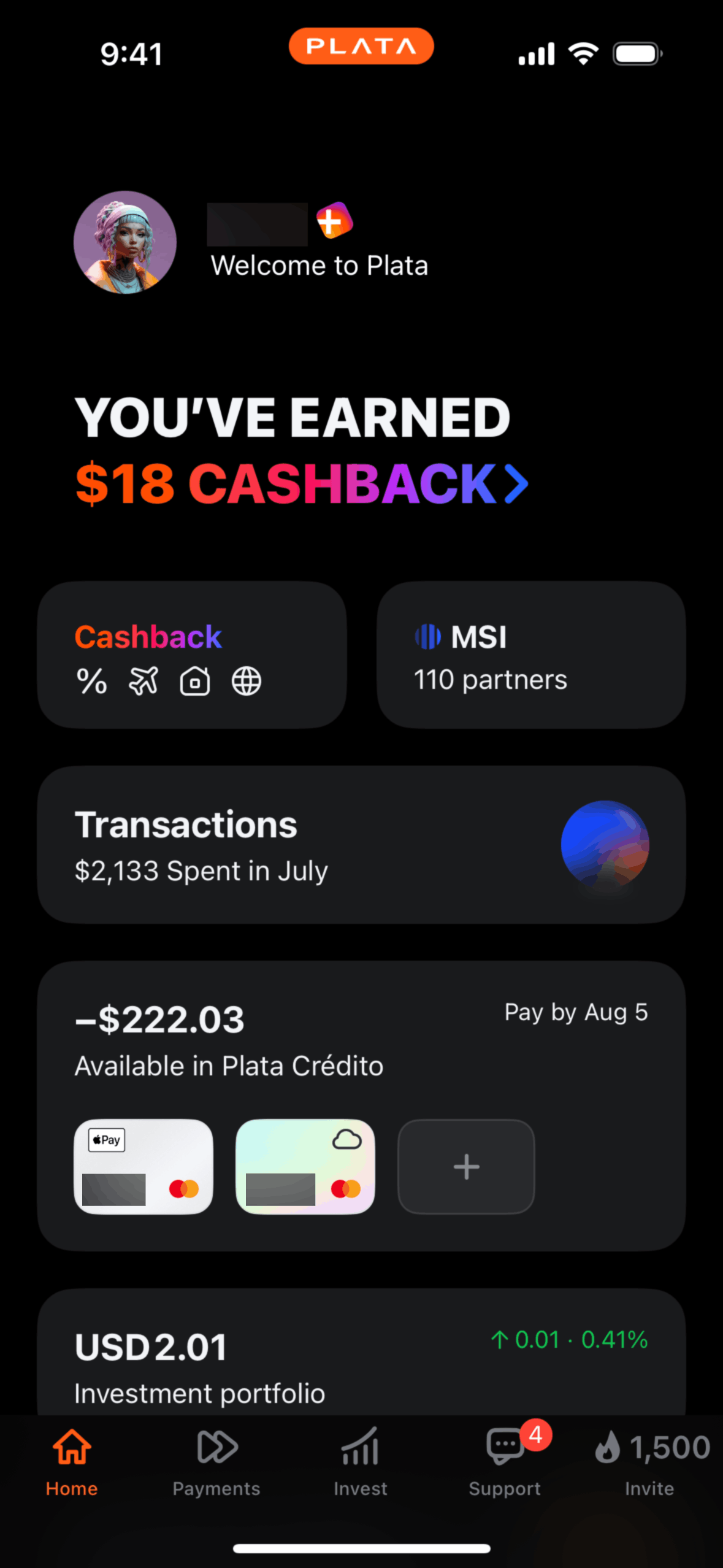The image size is (723, 1568).
Task: Switch to the Payments tab
Action: [x=216, y=1462]
